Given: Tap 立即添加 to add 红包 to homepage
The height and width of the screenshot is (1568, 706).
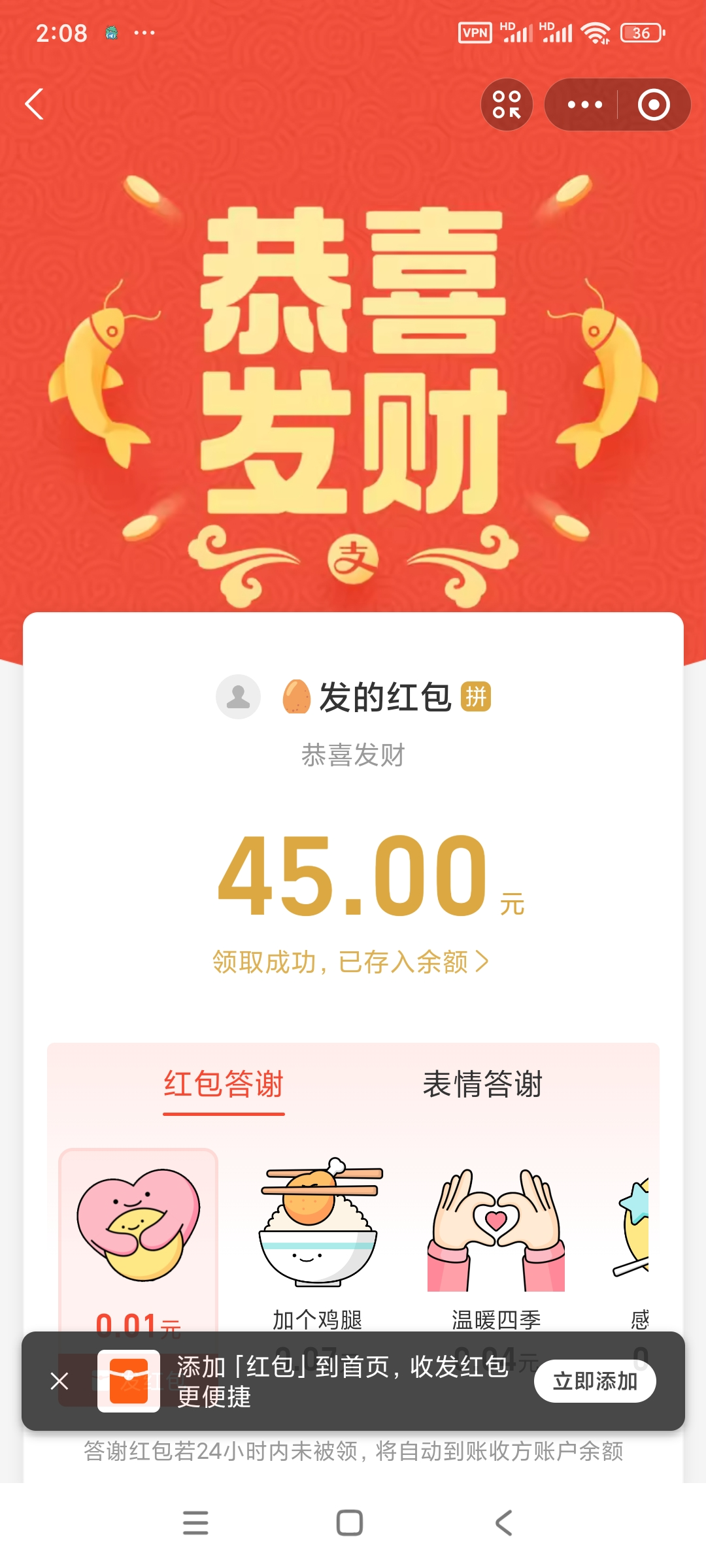Looking at the screenshot, I should [x=595, y=1381].
